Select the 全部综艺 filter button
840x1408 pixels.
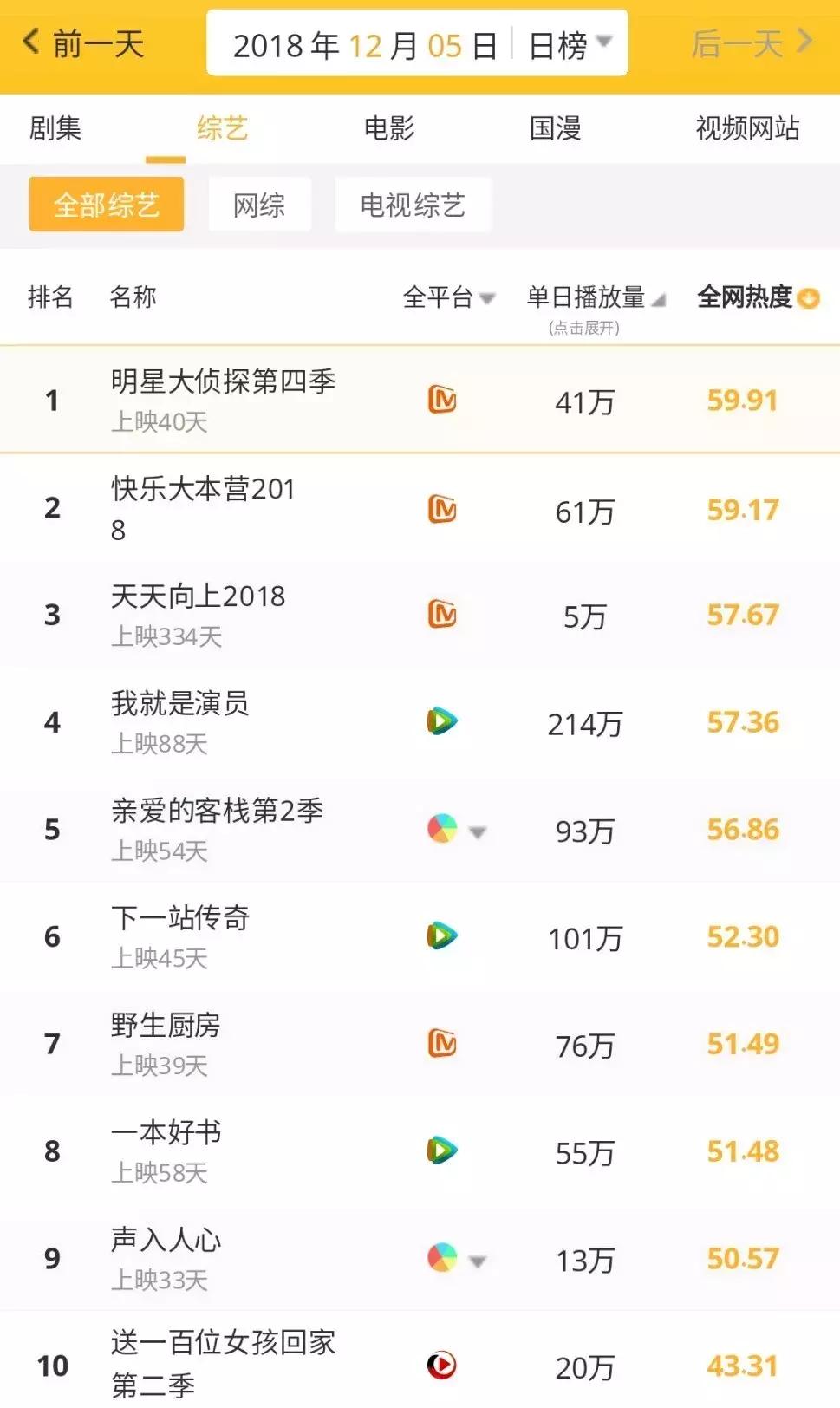point(106,204)
